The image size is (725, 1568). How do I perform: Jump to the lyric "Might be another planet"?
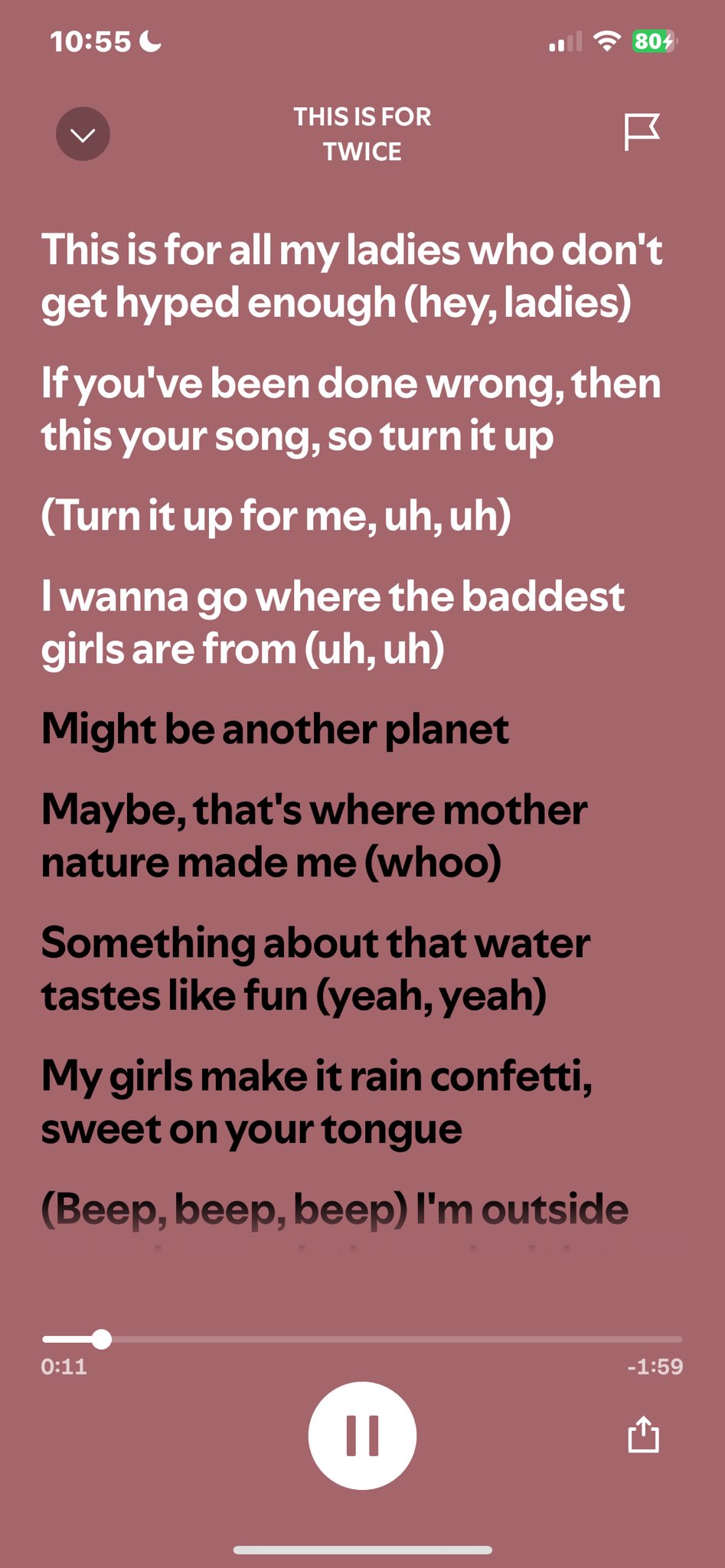pyautogui.click(x=276, y=729)
